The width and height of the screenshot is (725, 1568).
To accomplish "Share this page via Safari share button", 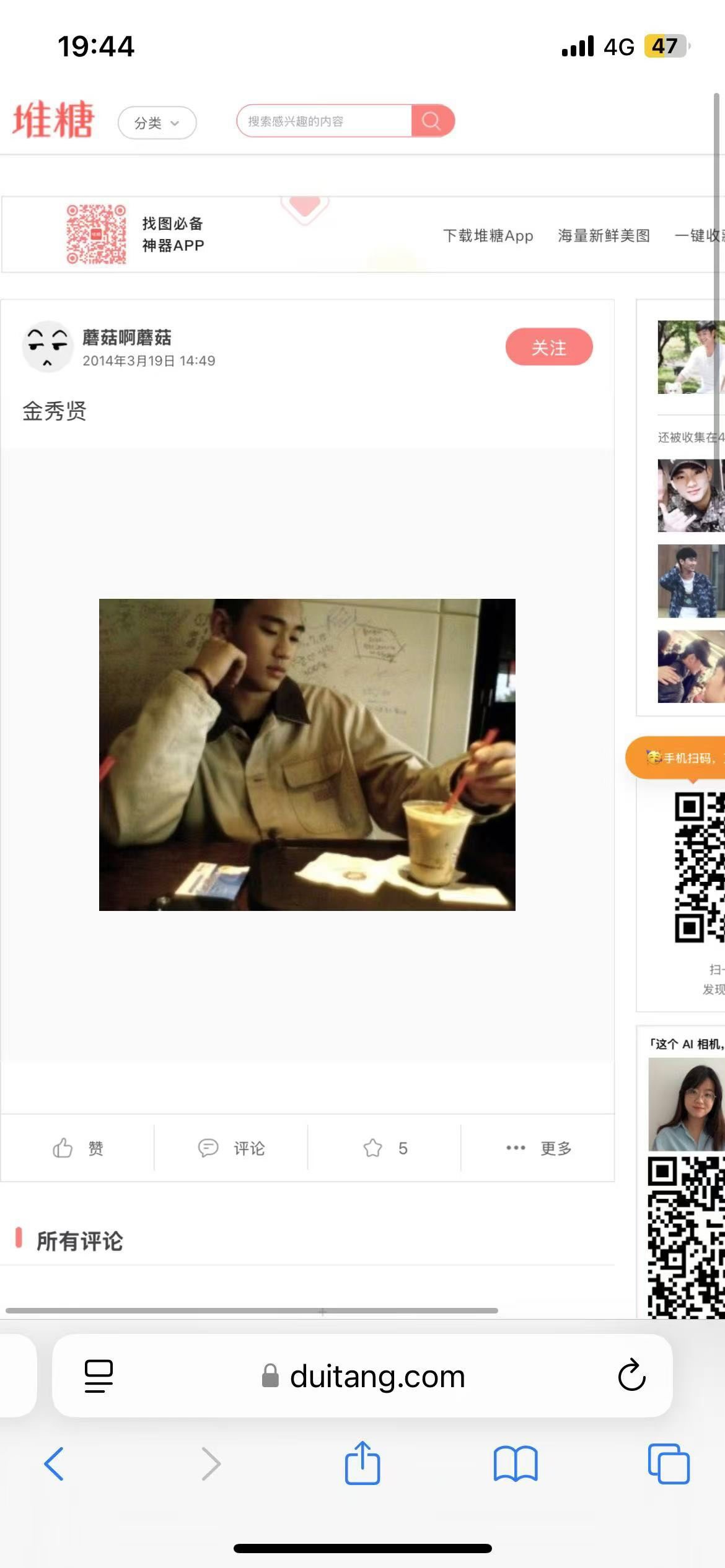I will tap(362, 1462).
